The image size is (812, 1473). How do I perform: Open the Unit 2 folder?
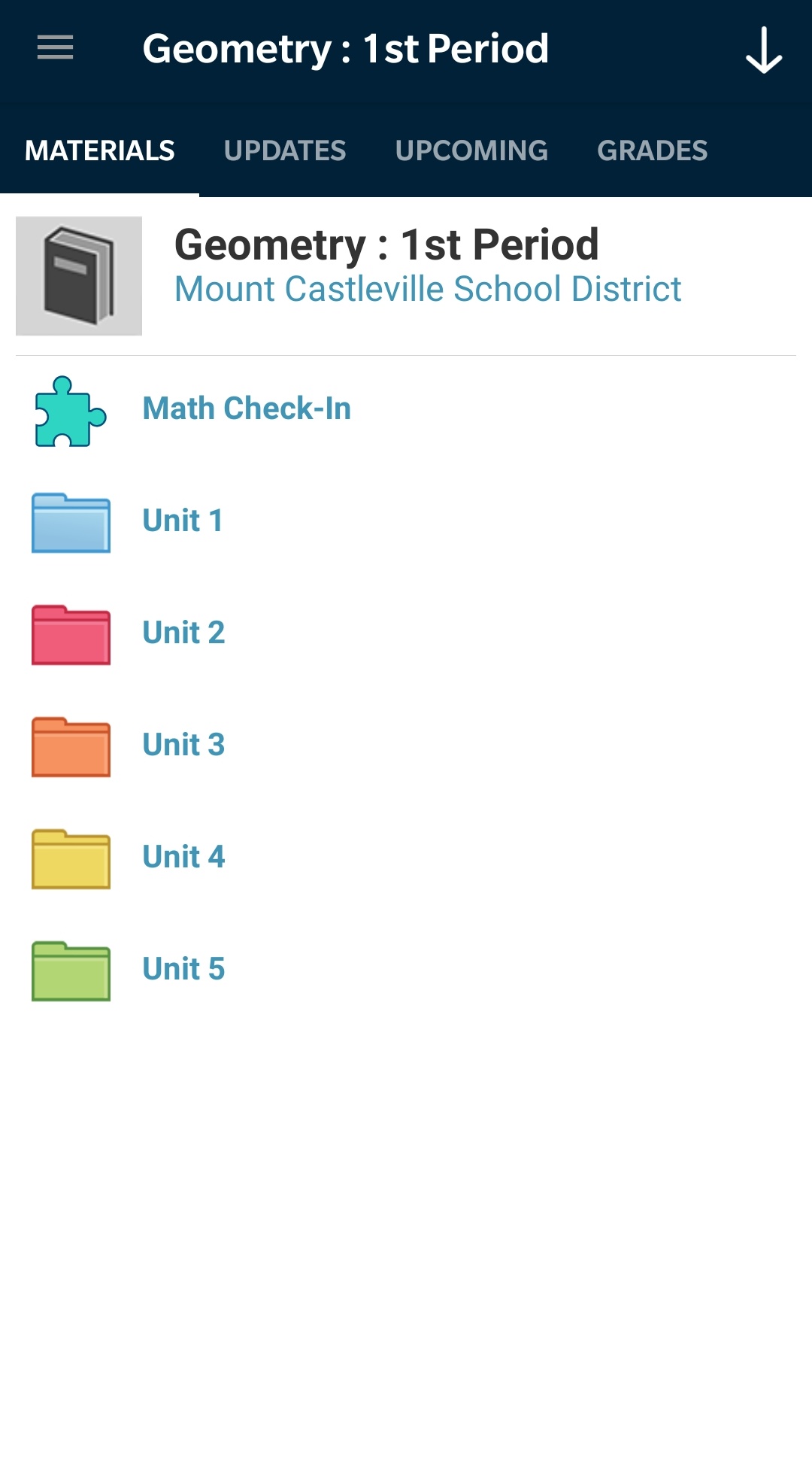pyautogui.click(x=183, y=633)
